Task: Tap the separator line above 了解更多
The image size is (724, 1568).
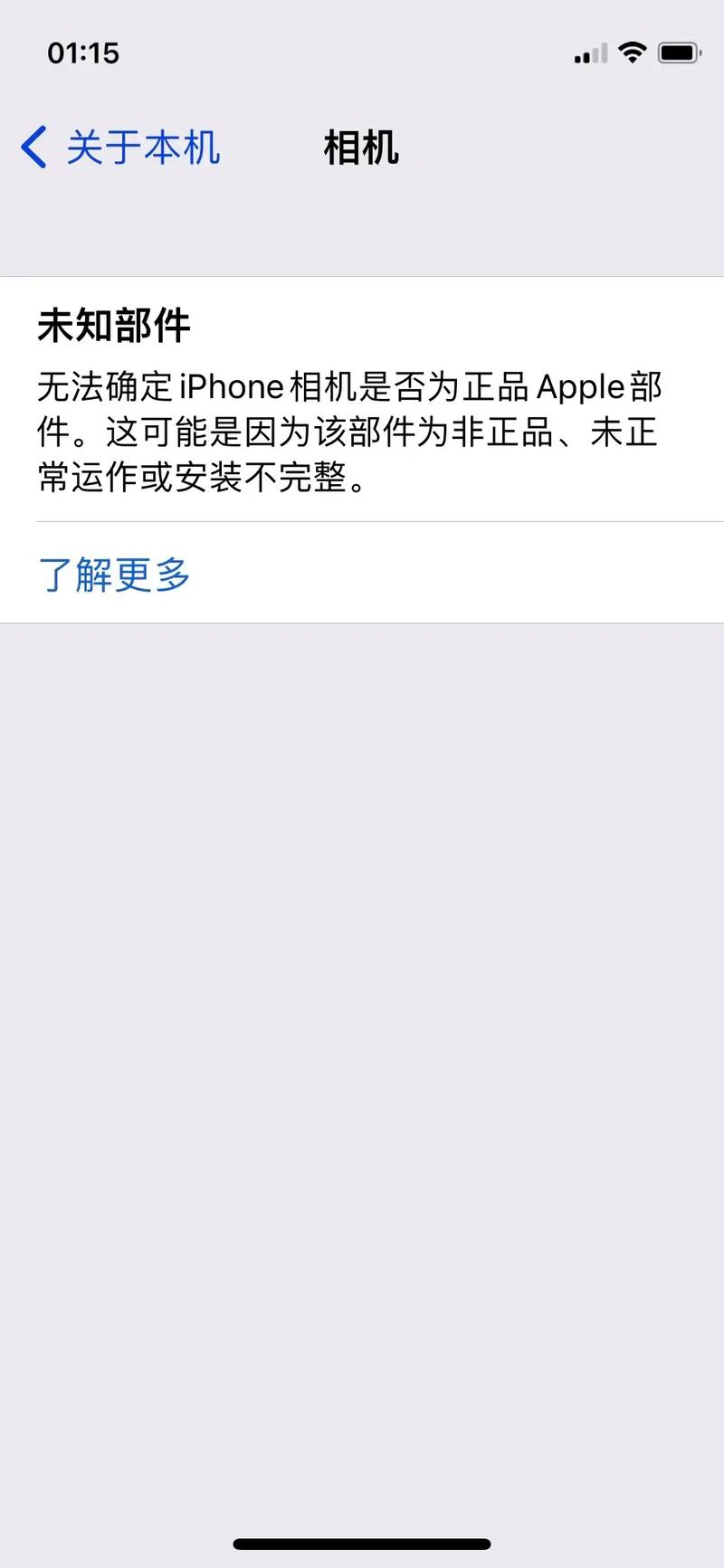Action: tap(362, 521)
